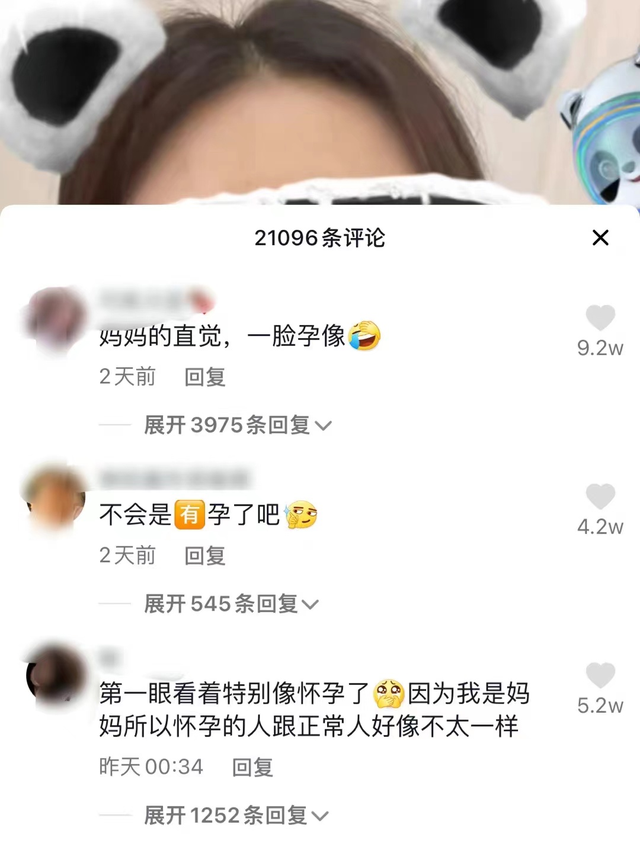640x853 pixels.
Task: Open the avatar of the 昨天 00:34 commenter
Action: click(x=55, y=675)
